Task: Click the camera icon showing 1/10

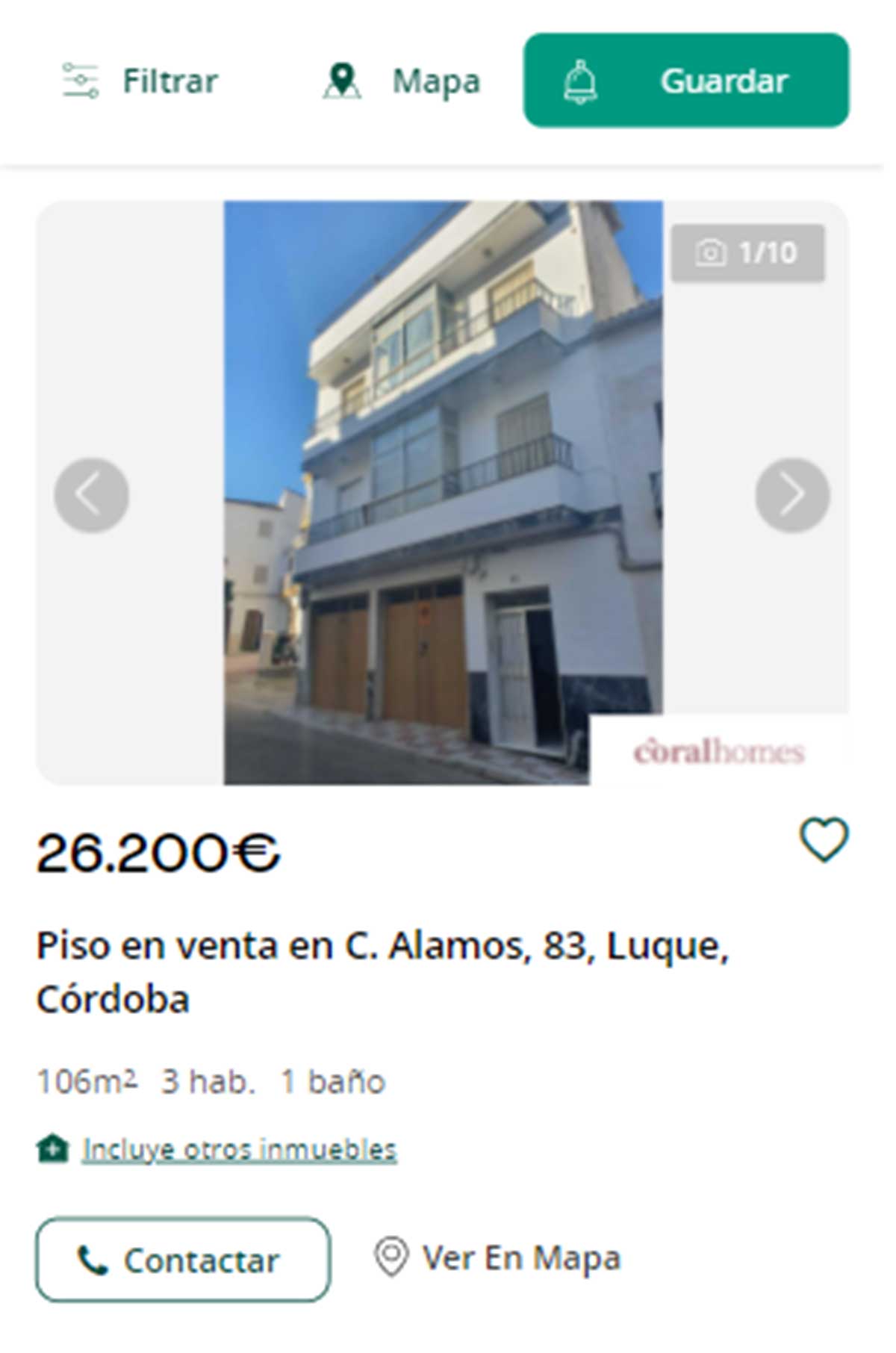Action: pos(711,253)
